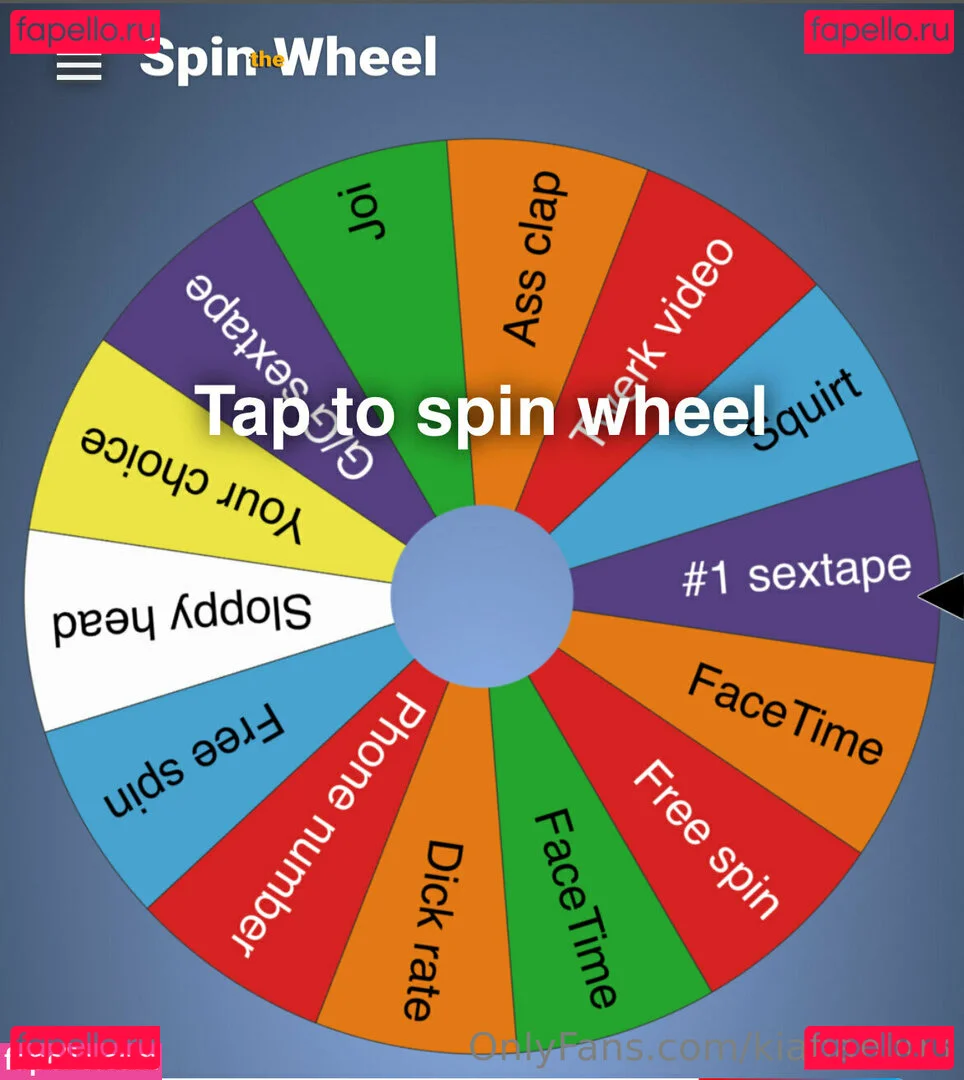
Task: Open the hamburger menu
Action: (79, 66)
